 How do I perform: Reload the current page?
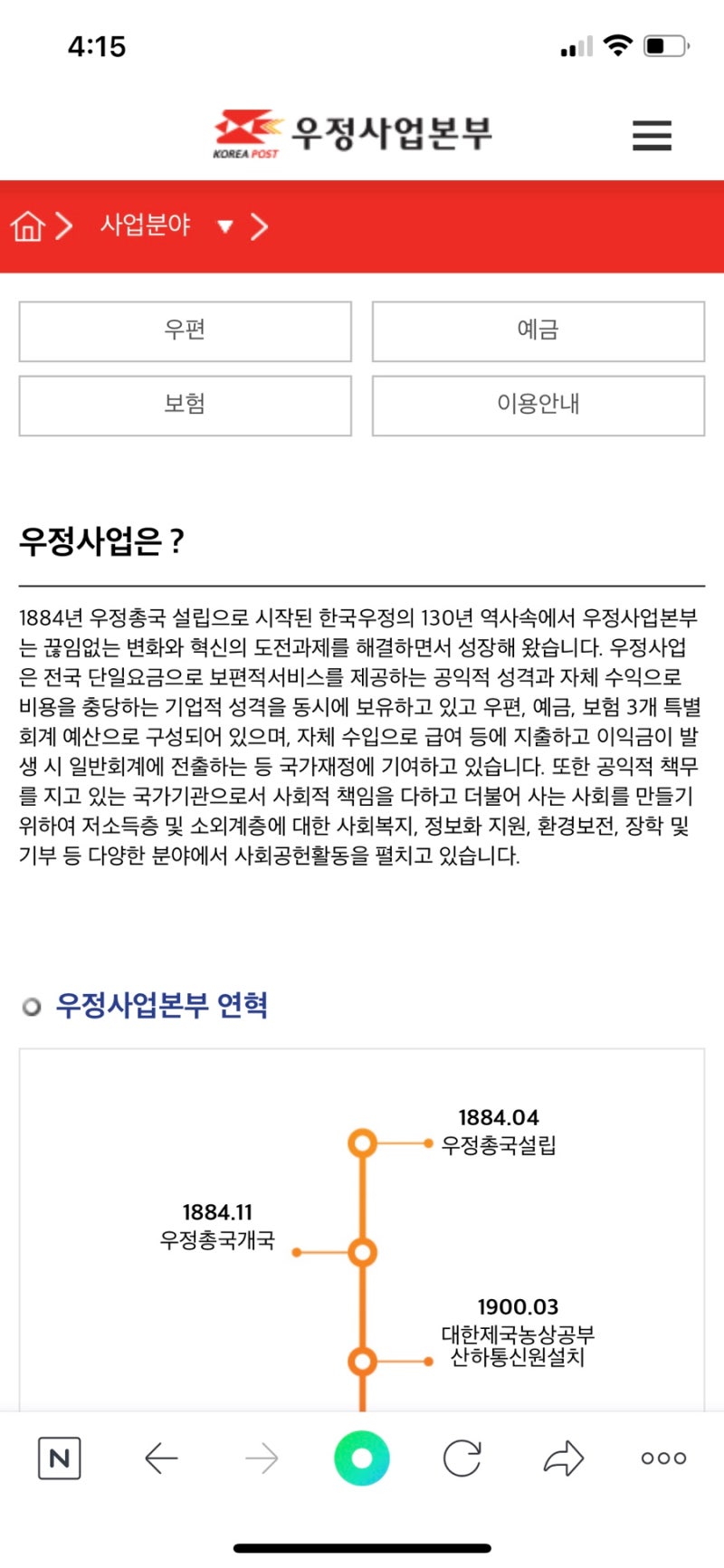pos(462,1458)
